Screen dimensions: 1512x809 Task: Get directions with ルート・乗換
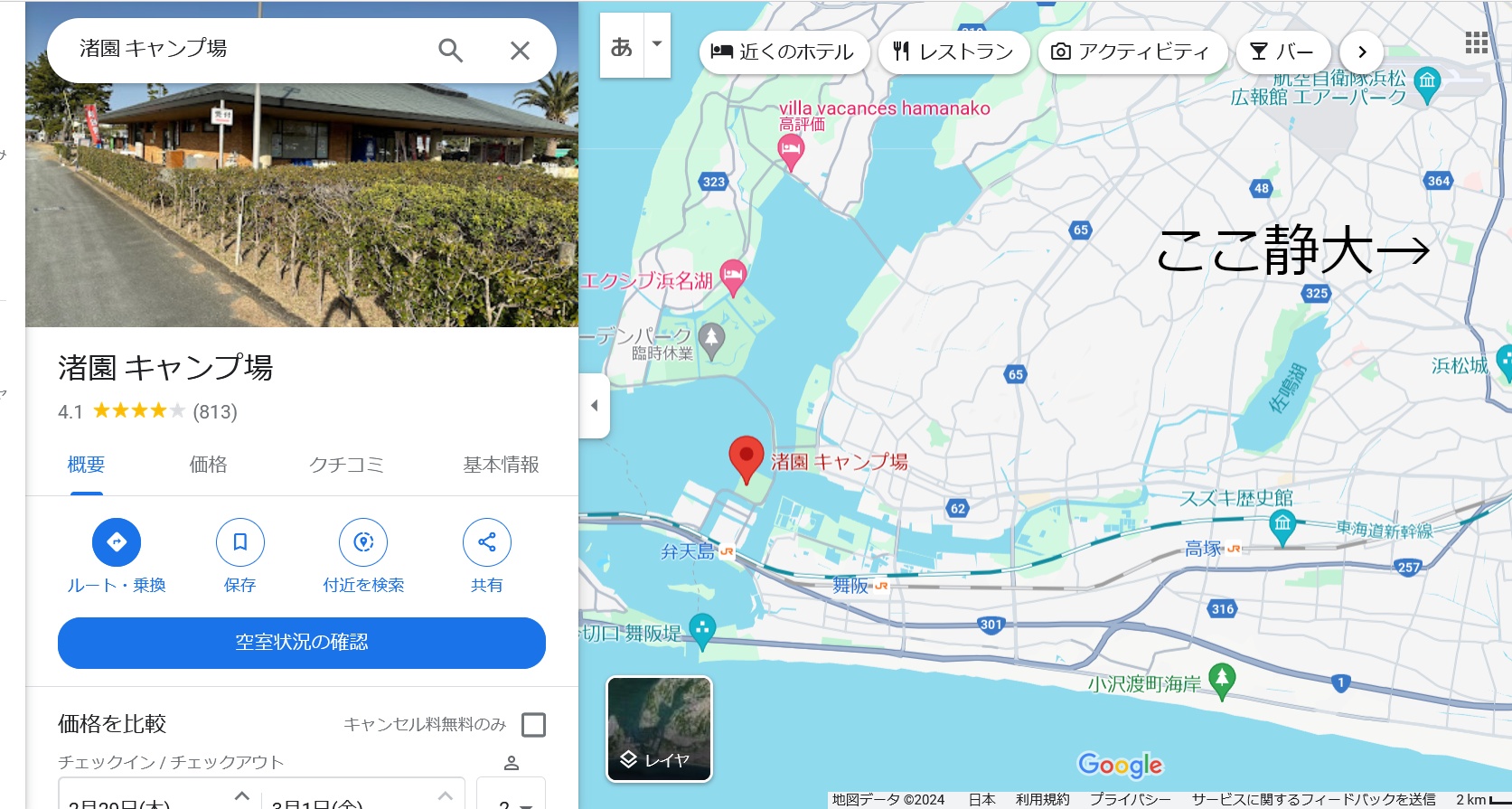click(x=117, y=542)
